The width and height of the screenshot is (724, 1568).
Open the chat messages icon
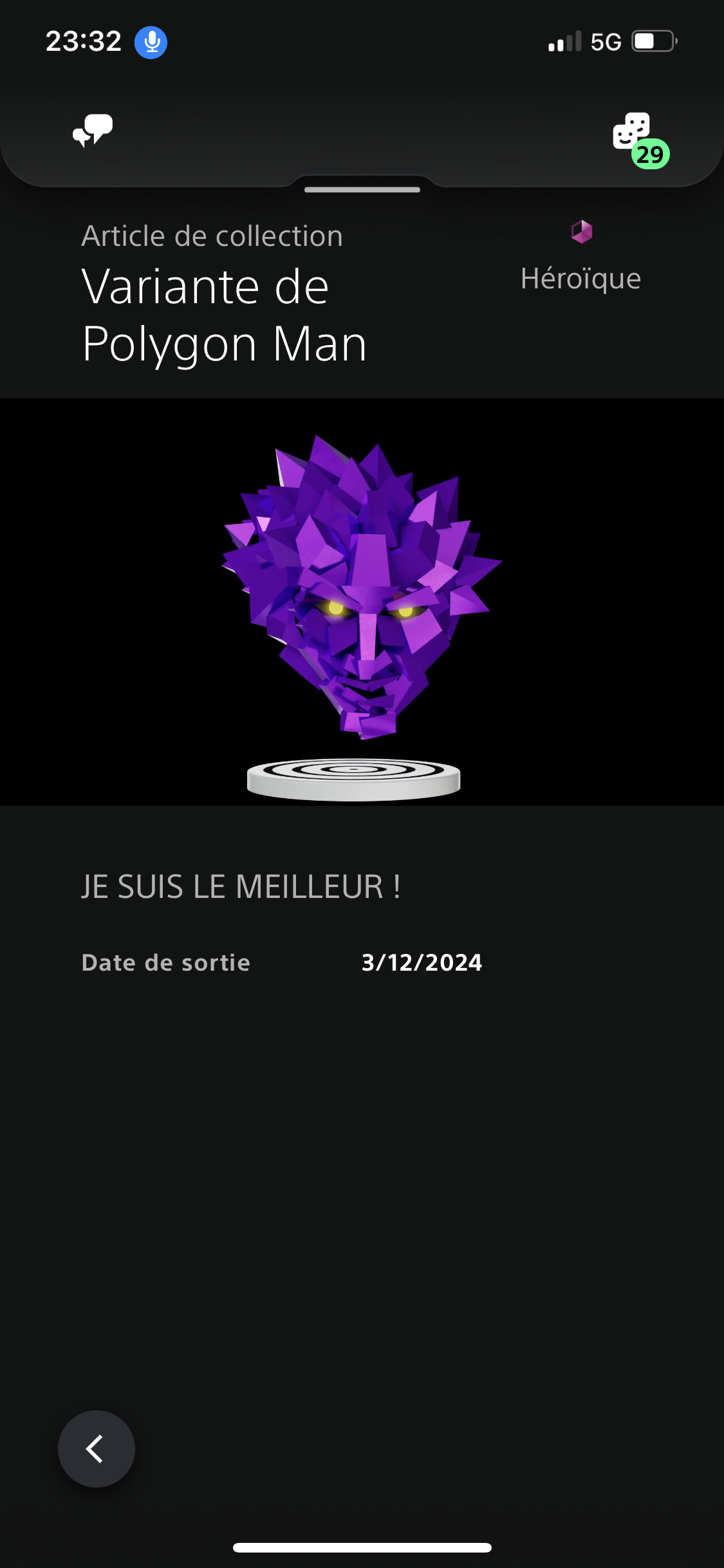tap(93, 131)
